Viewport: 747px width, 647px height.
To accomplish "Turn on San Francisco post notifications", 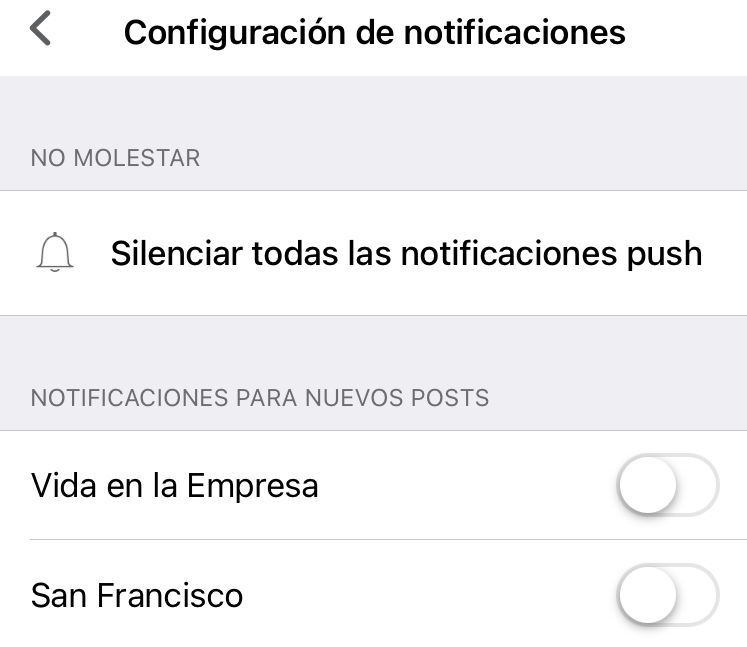I will [667, 596].
